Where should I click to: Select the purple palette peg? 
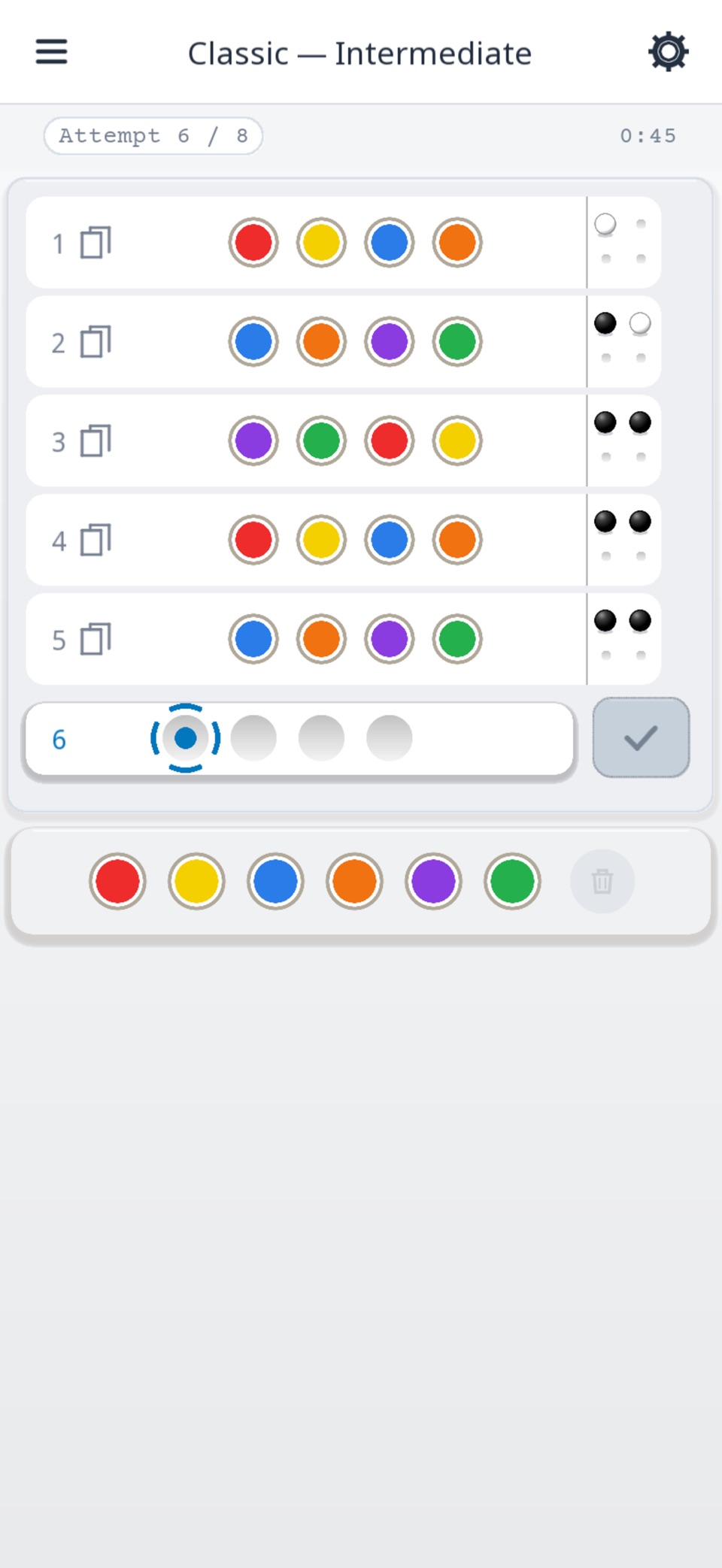tap(433, 881)
